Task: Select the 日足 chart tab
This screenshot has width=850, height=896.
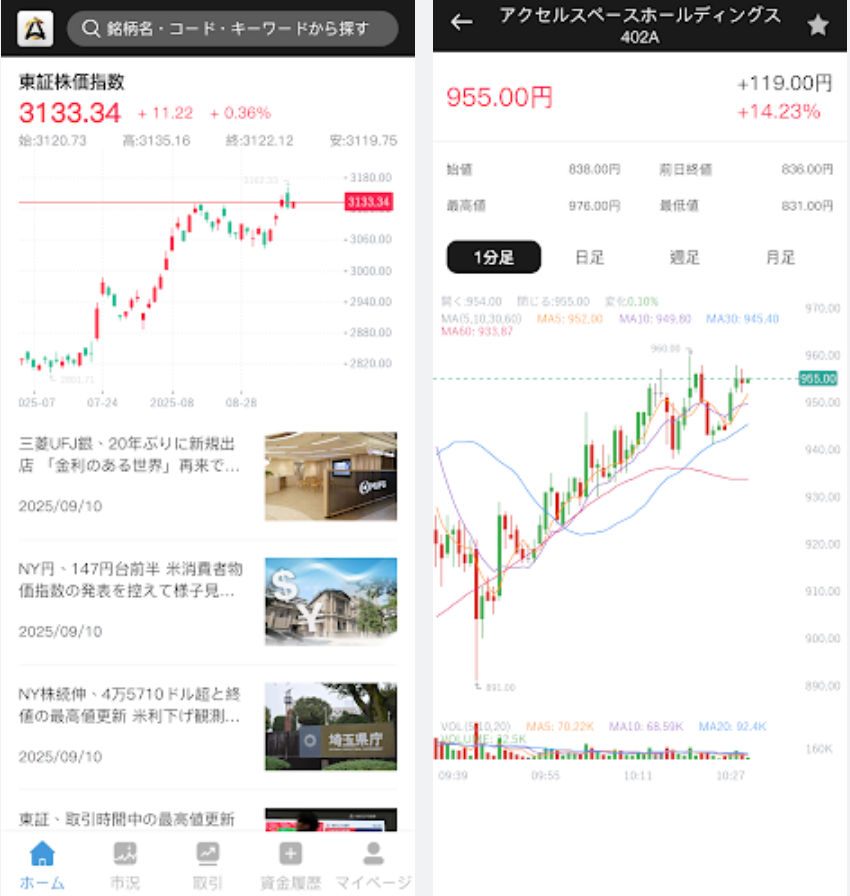Action: (589, 257)
